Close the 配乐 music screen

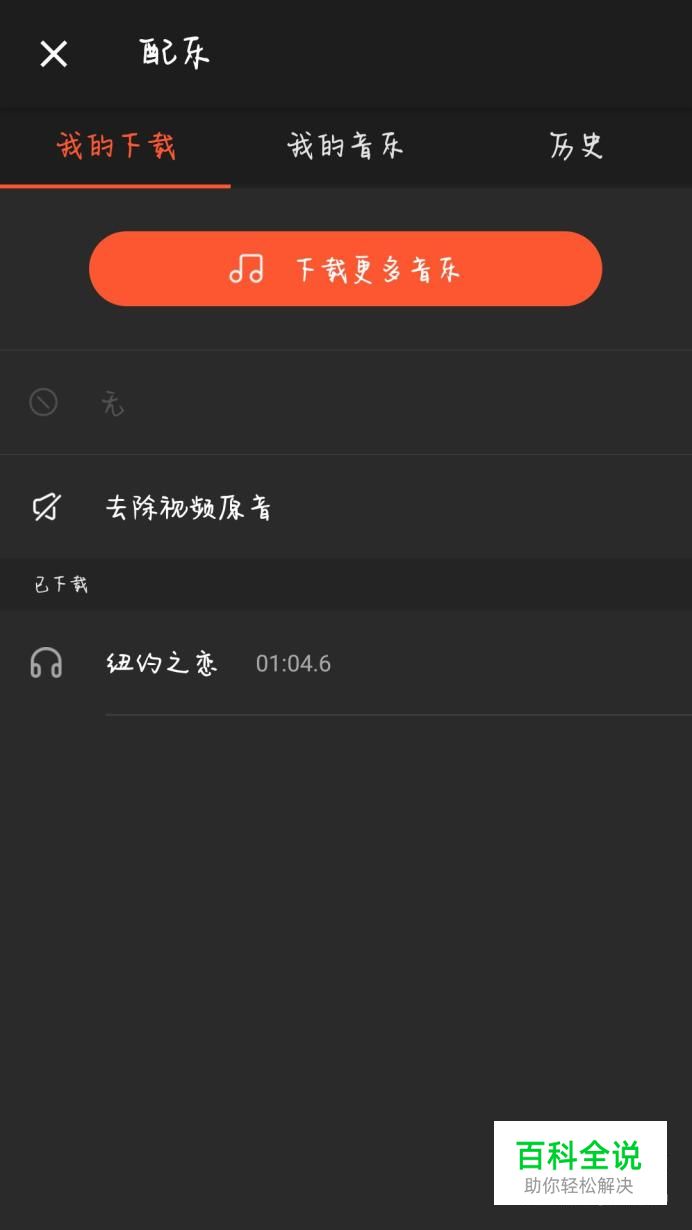click(x=53, y=54)
